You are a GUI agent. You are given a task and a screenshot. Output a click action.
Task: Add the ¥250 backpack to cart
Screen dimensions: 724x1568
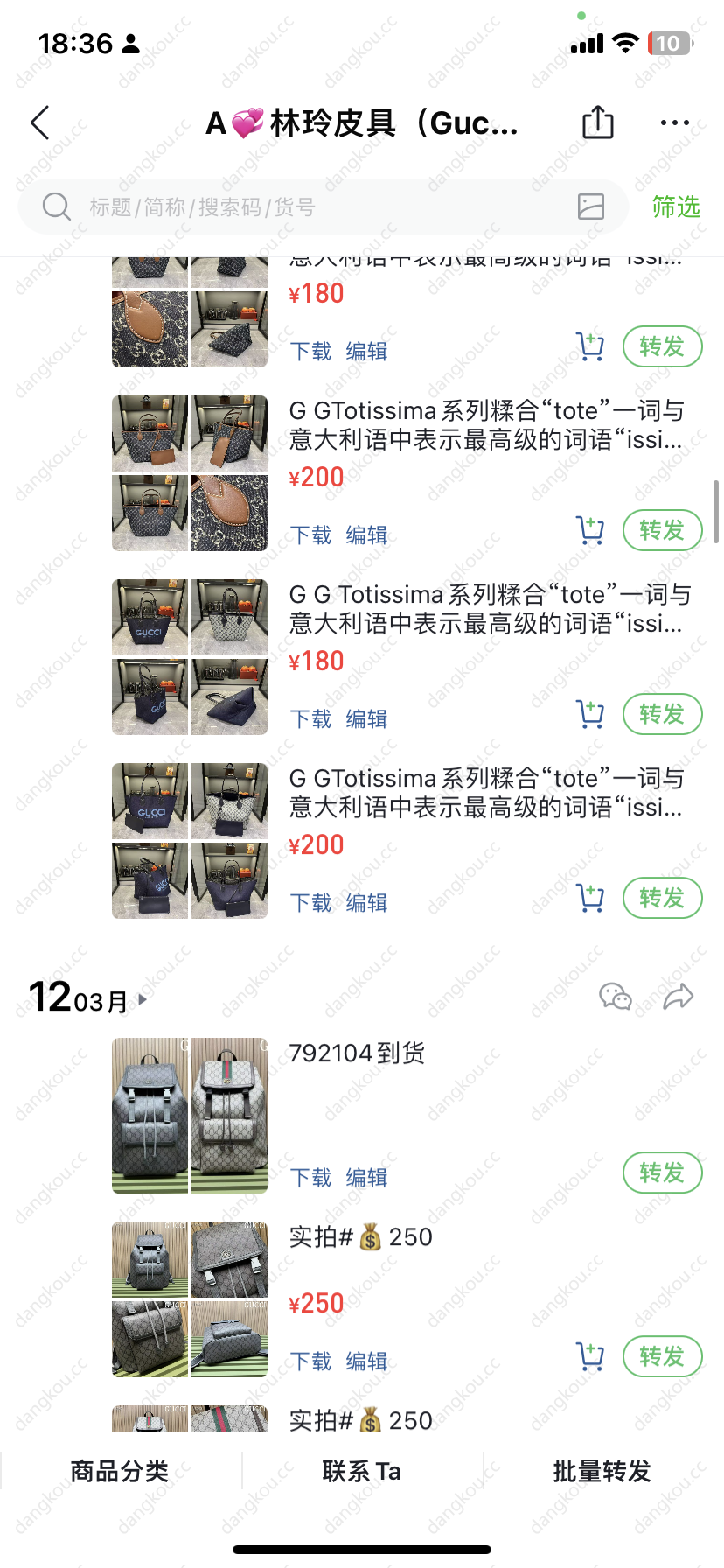tap(590, 1356)
